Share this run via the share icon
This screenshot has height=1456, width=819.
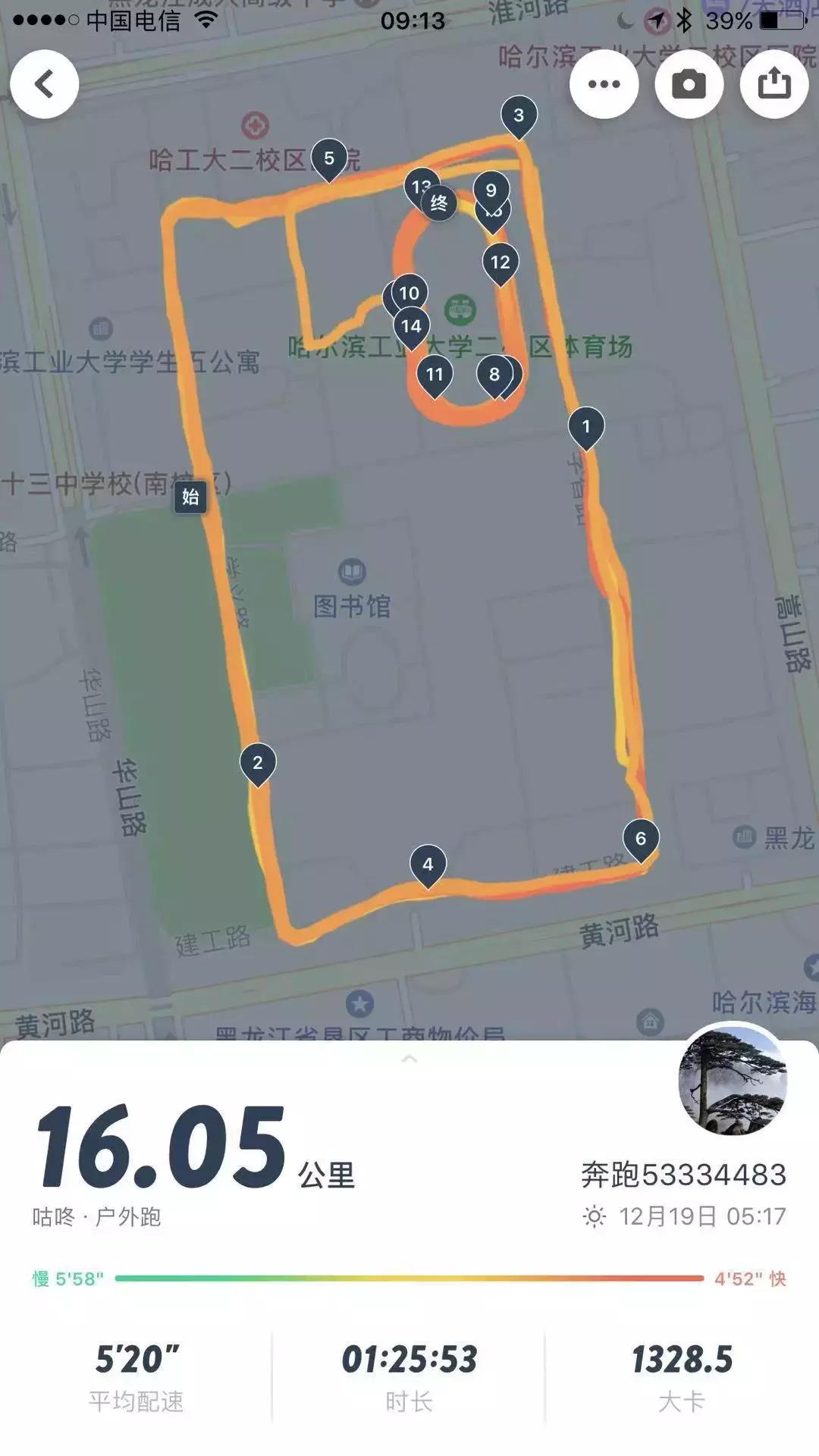tap(773, 84)
